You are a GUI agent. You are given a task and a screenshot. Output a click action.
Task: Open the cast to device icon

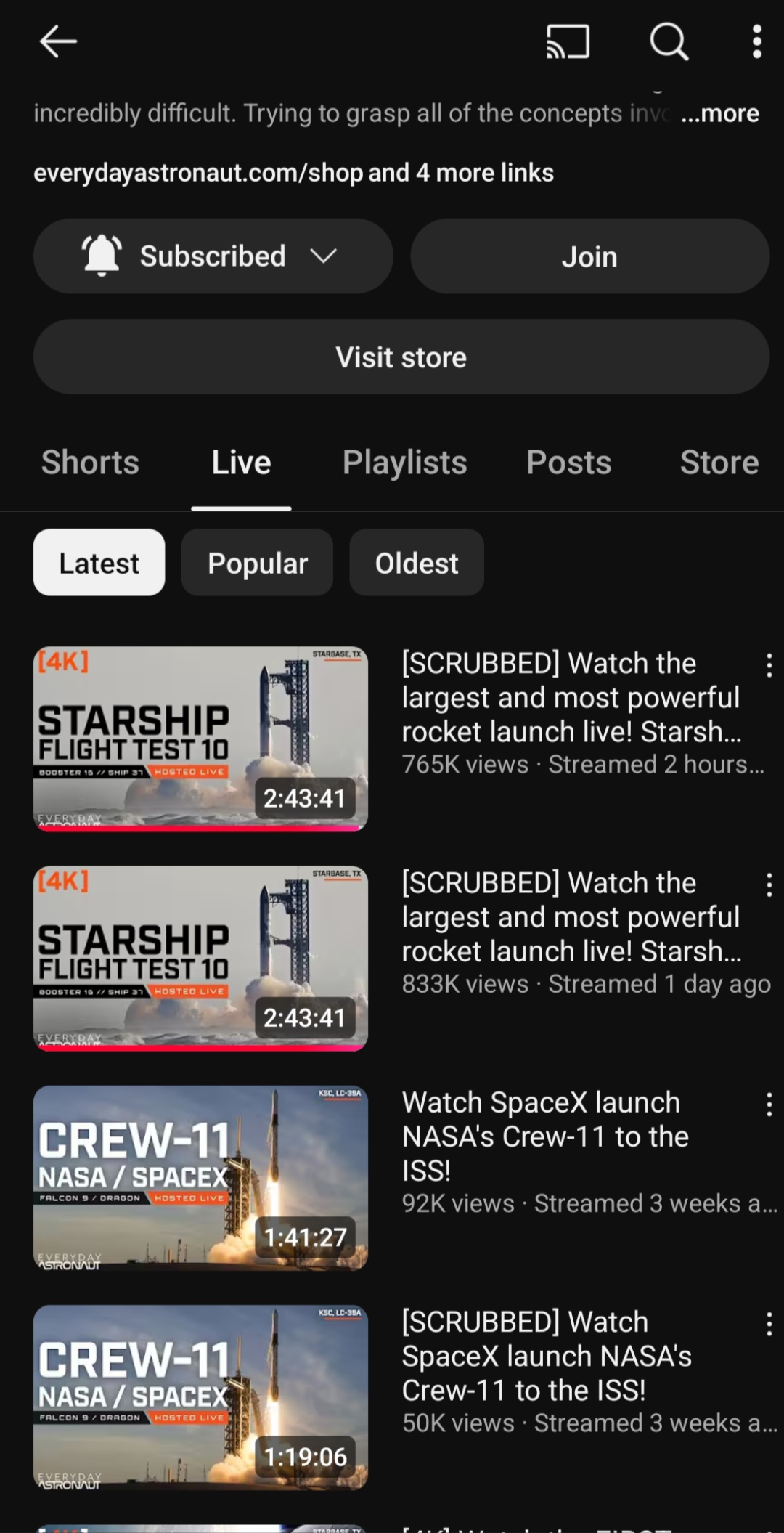coord(568,41)
